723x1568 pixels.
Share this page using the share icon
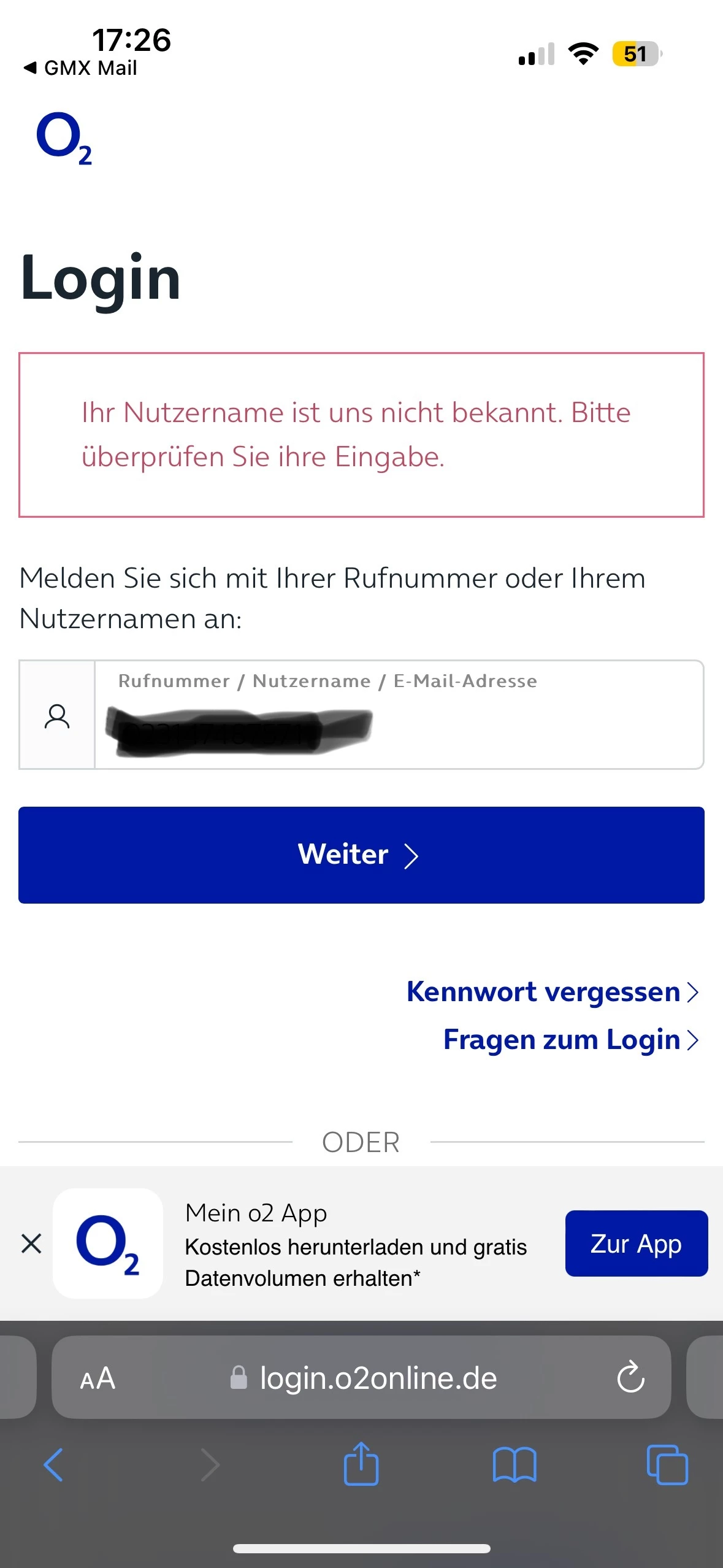(x=361, y=1464)
